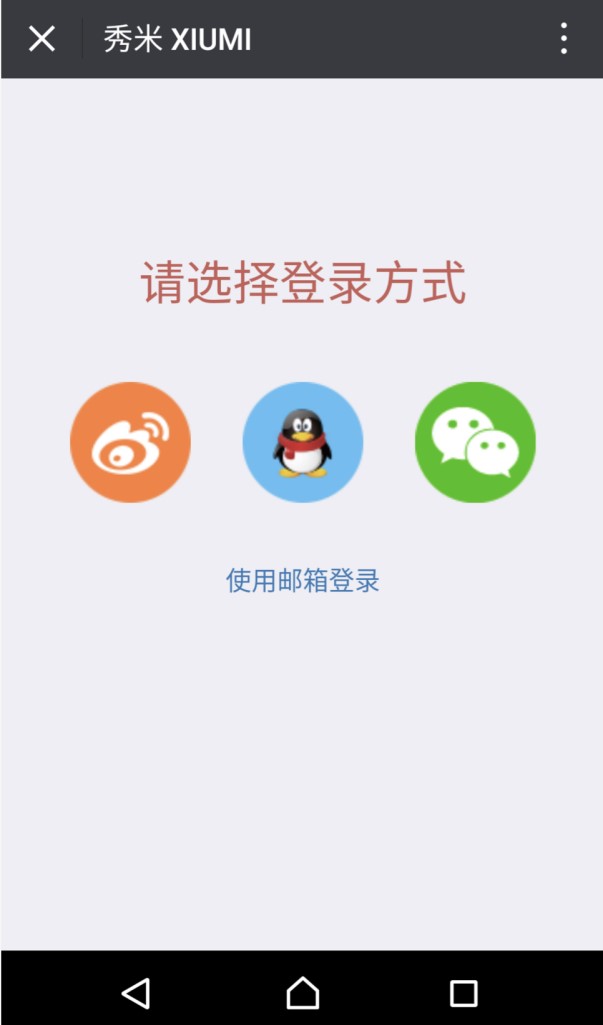This screenshot has height=1025, width=603.
Task: Return to the home screen
Action: [302, 992]
